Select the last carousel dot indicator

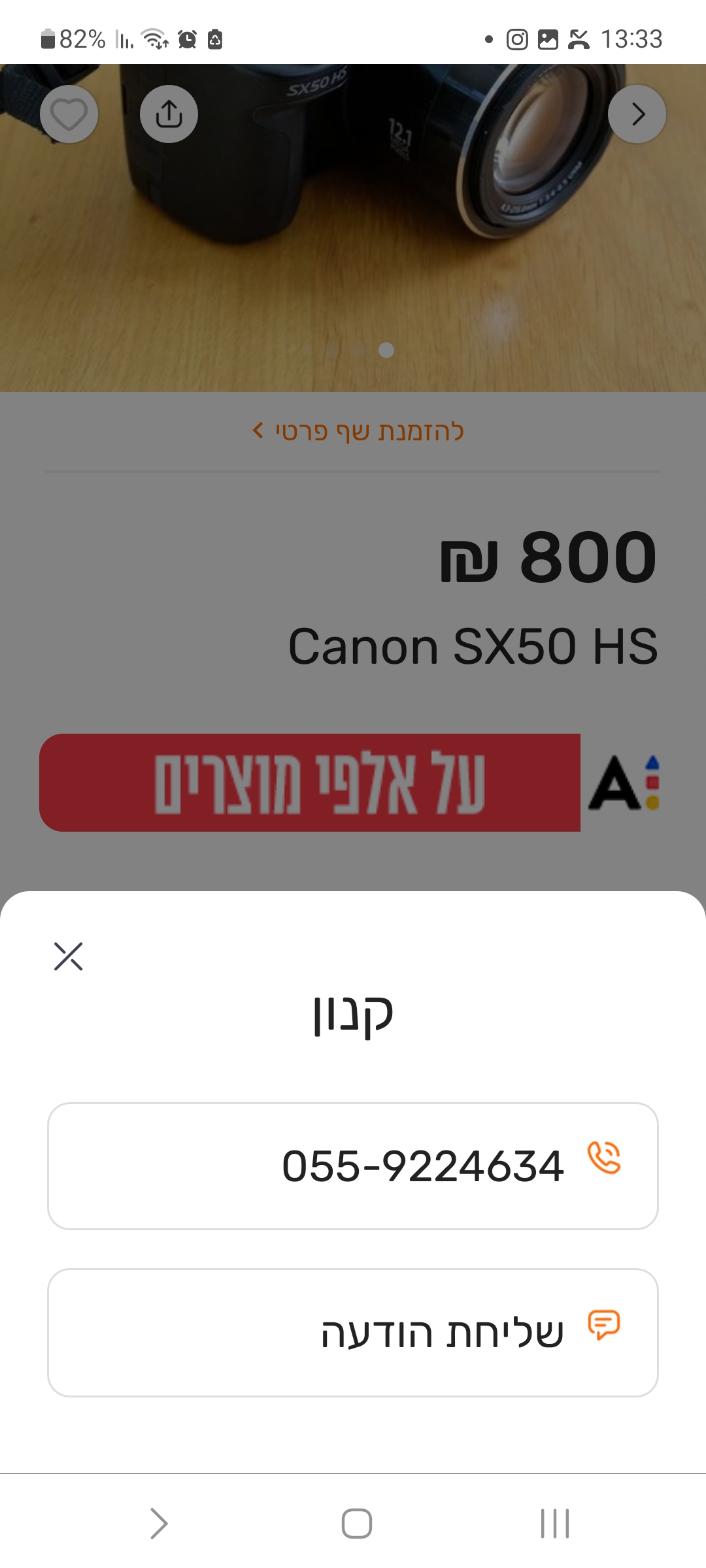pyautogui.click(x=385, y=350)
